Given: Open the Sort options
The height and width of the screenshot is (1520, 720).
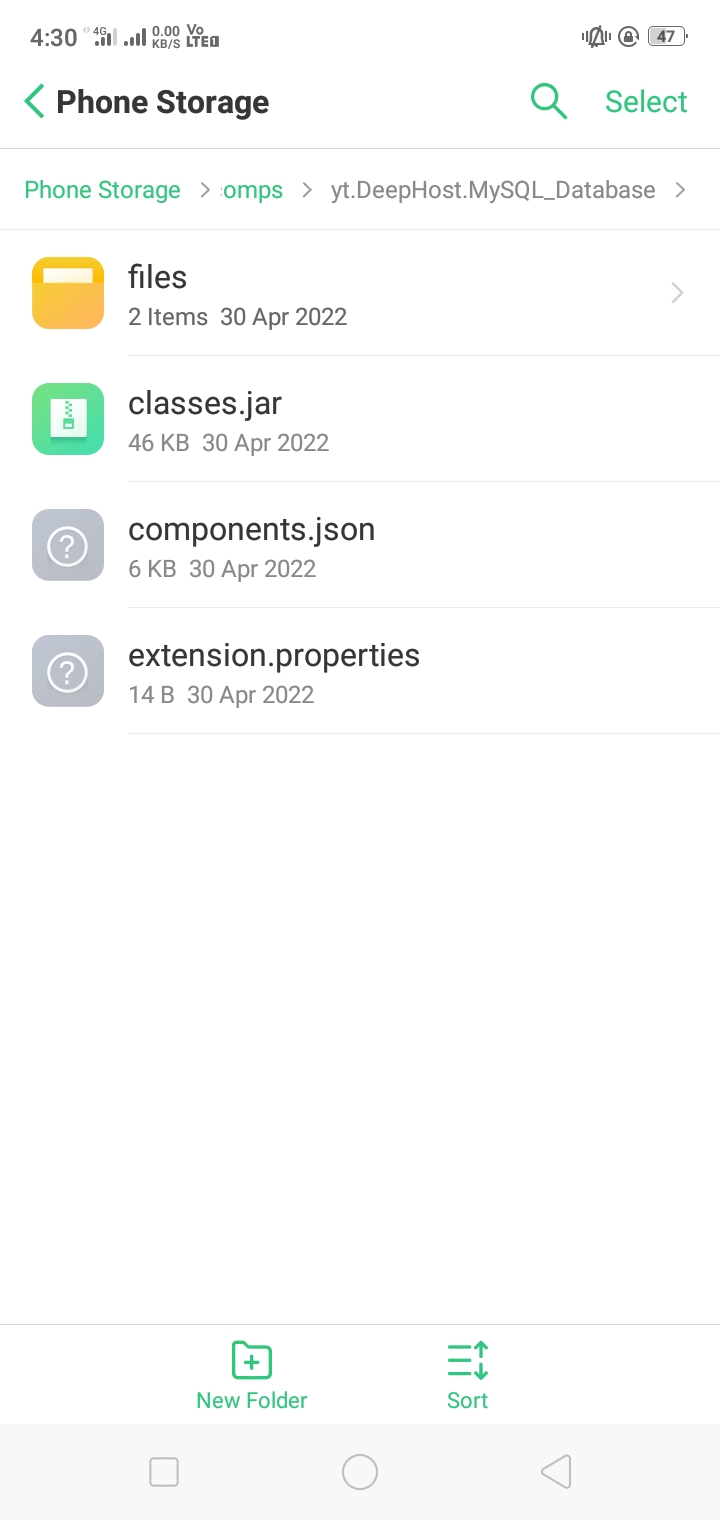Looking at the screenshot, I should coord(467,1375).
